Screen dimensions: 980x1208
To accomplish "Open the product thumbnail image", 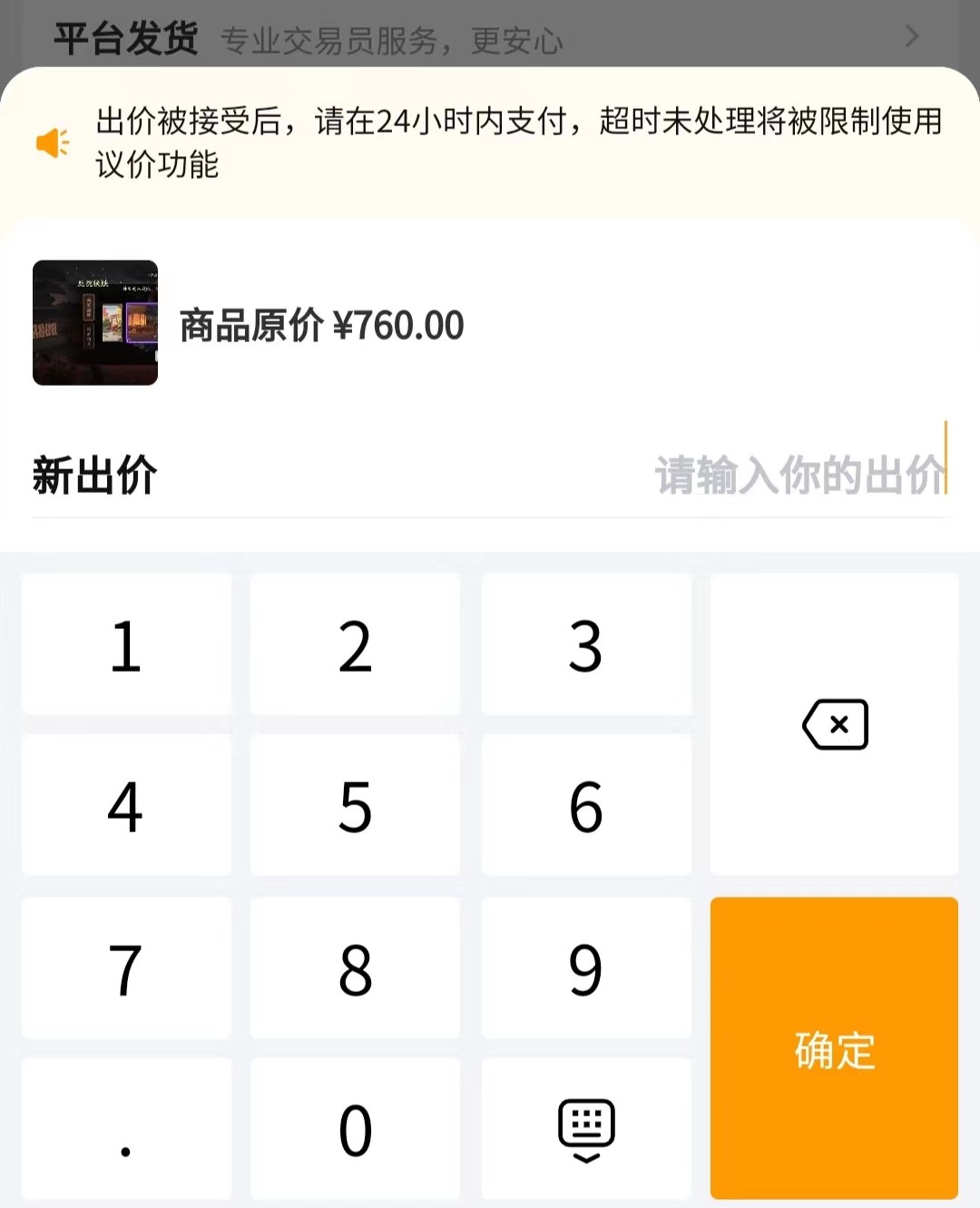I will point(95,323).
